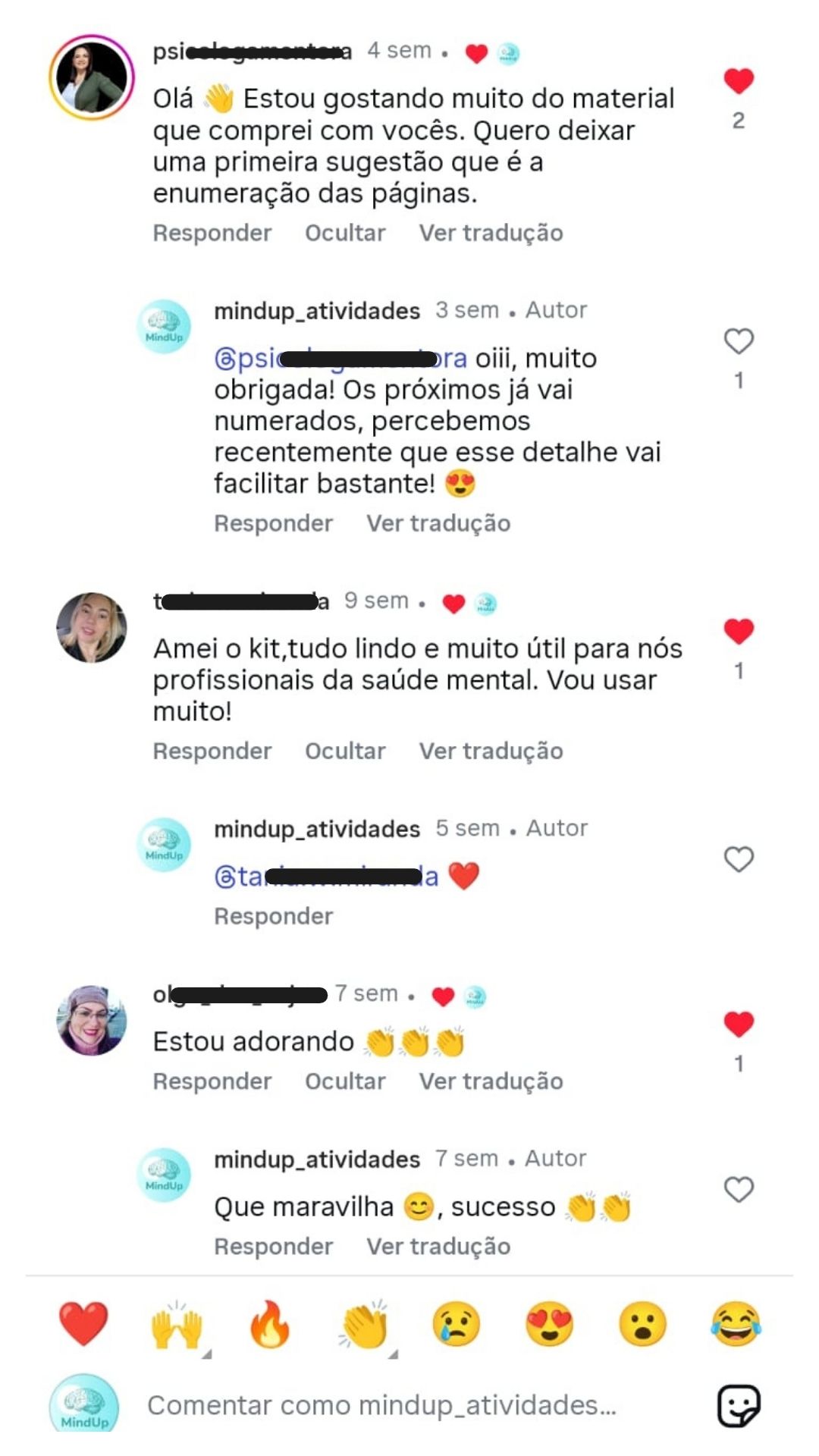Hide the comment about 'enumeração das páginas'

pyautogui.click(x=345, y=233)
